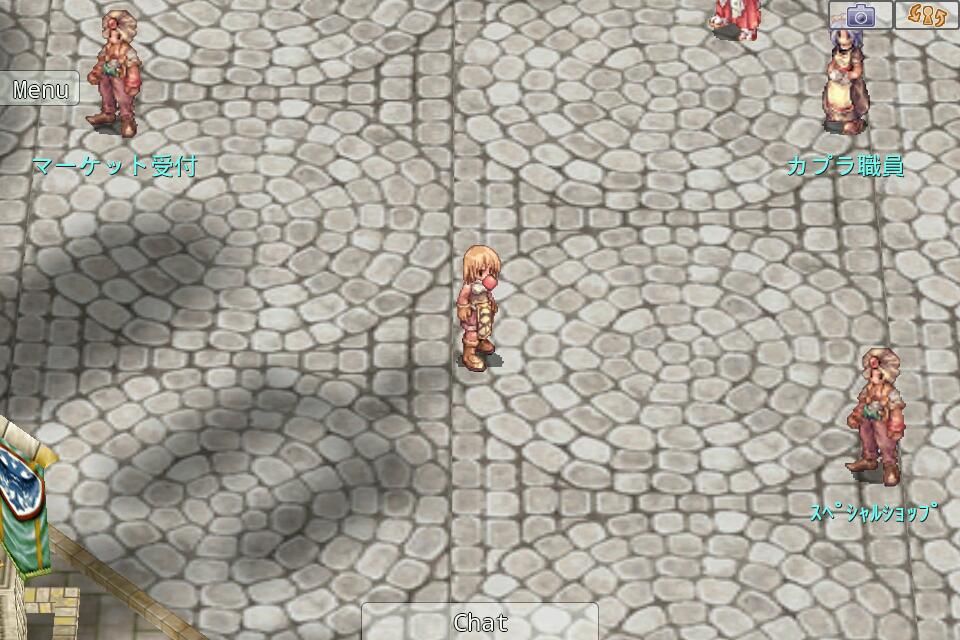
Task: Tap the orange rotate view icon
Action: (926, 15)
